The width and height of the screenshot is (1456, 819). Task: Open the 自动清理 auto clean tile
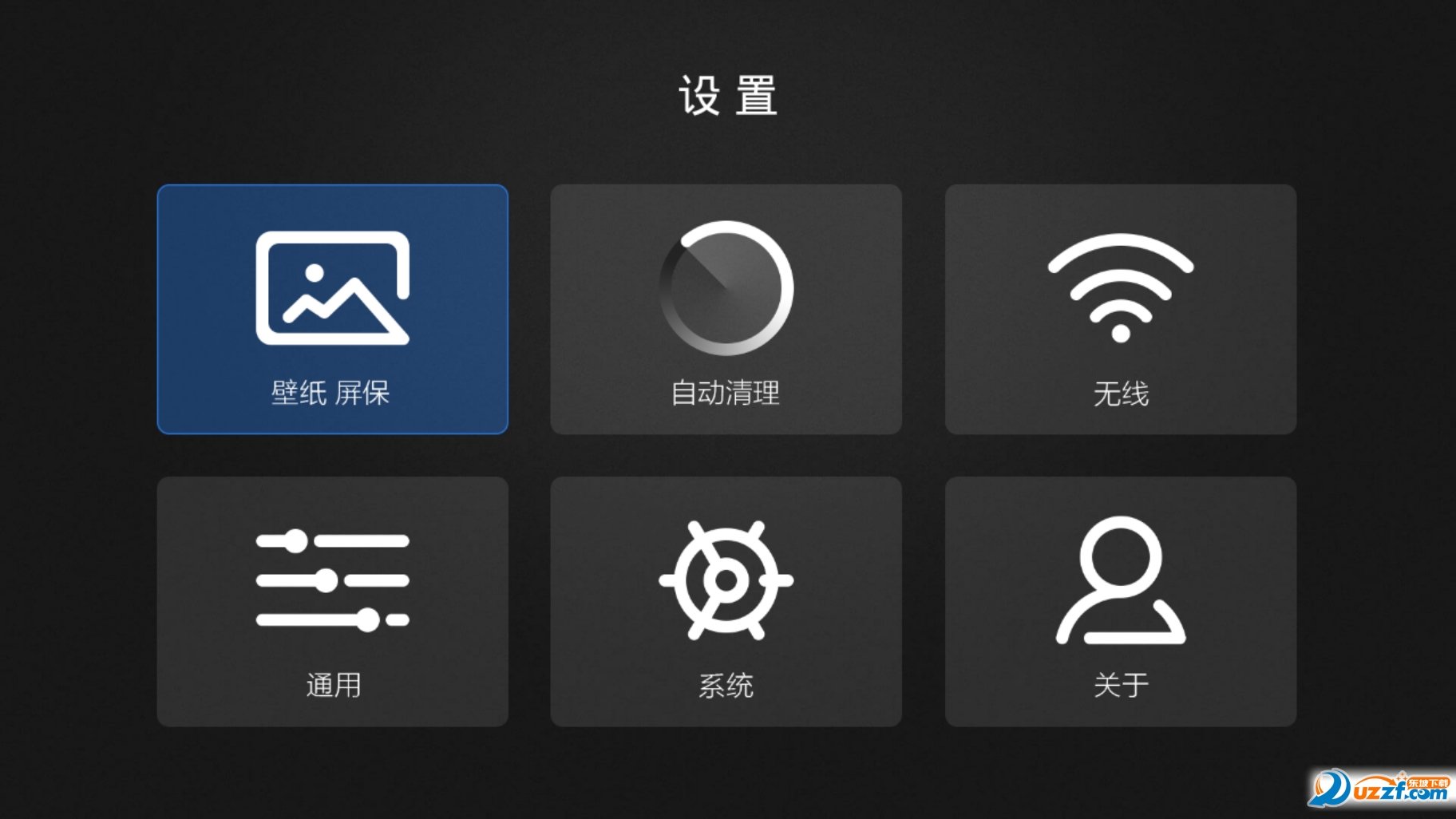pos(726,310)
